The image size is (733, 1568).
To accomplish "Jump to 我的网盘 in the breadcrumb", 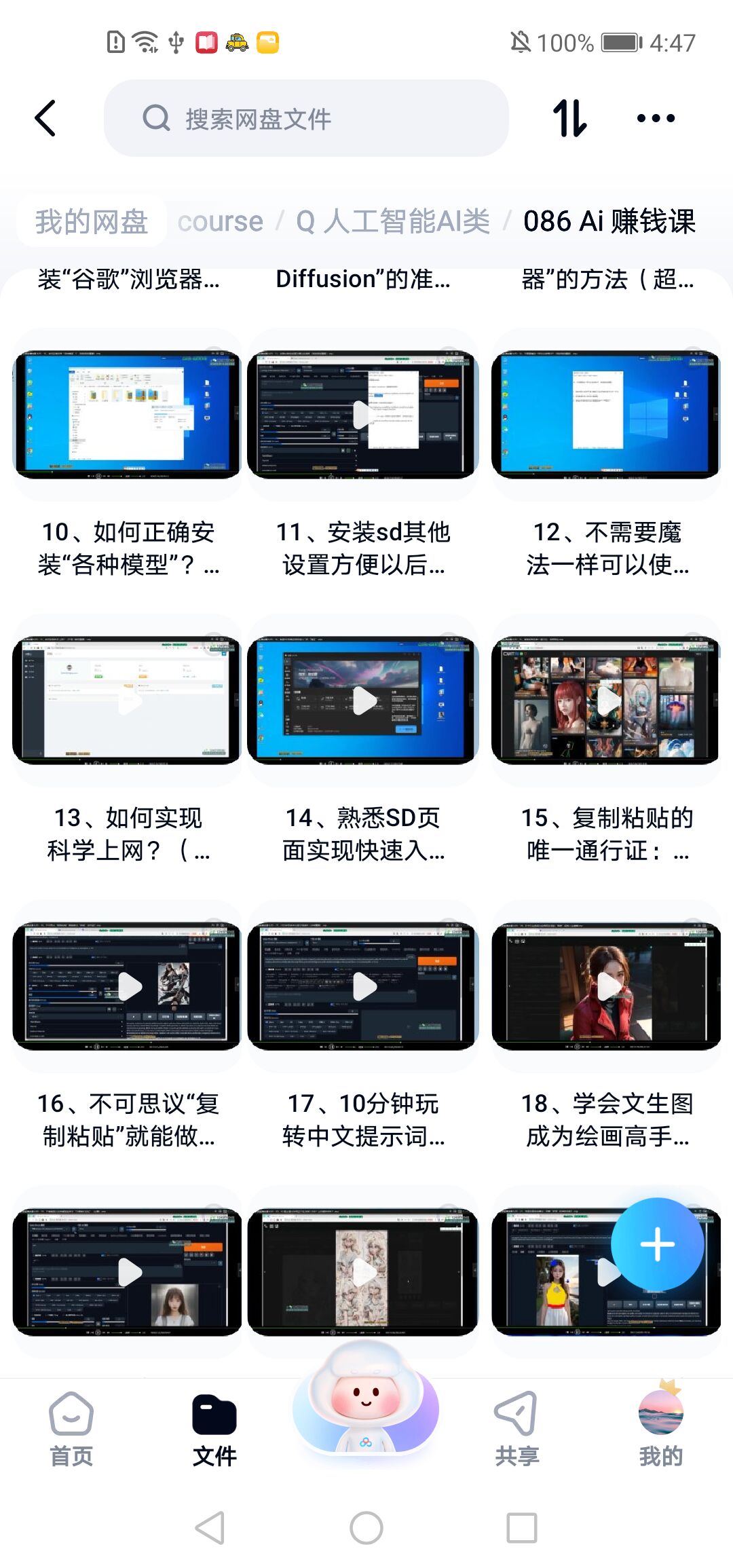I will pos(92,222).
